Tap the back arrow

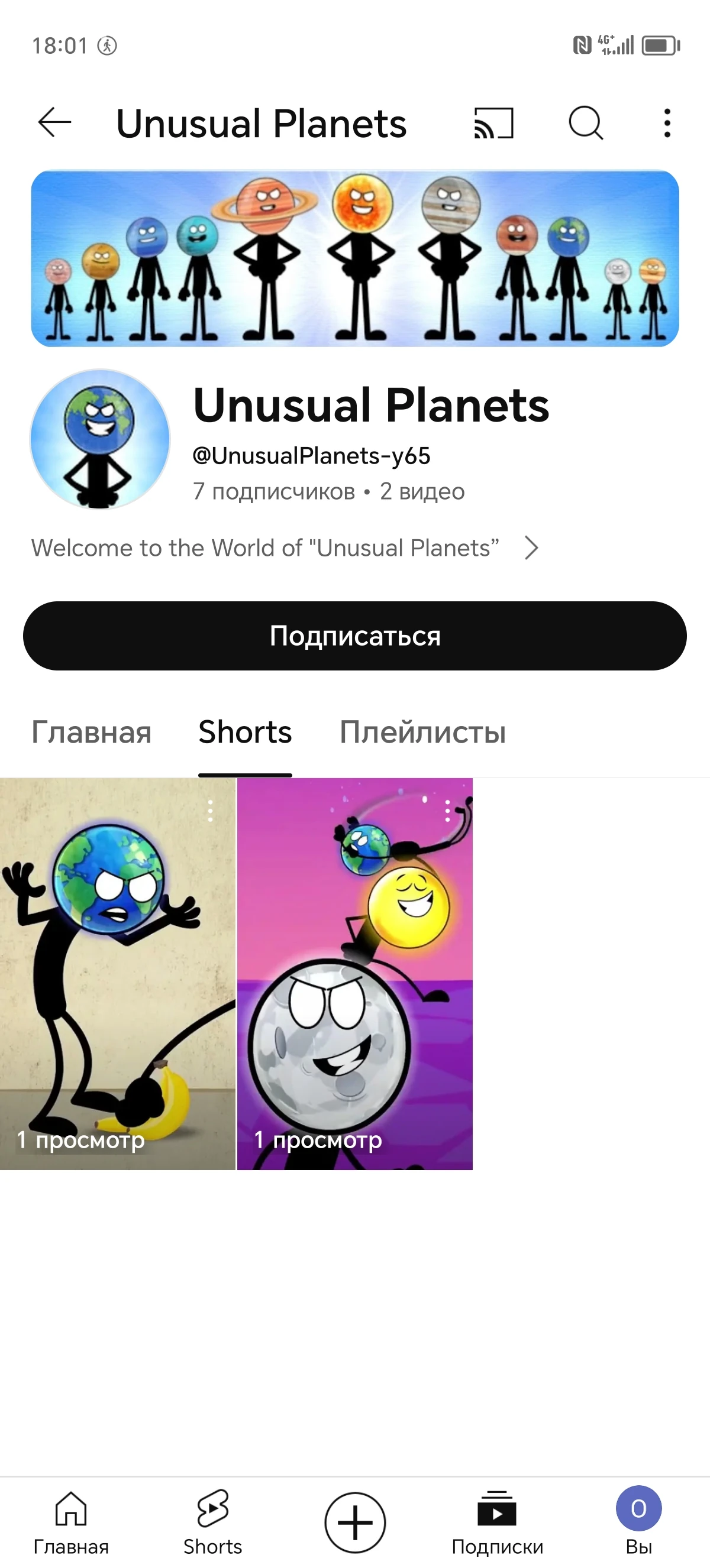(x=54, y=123)
